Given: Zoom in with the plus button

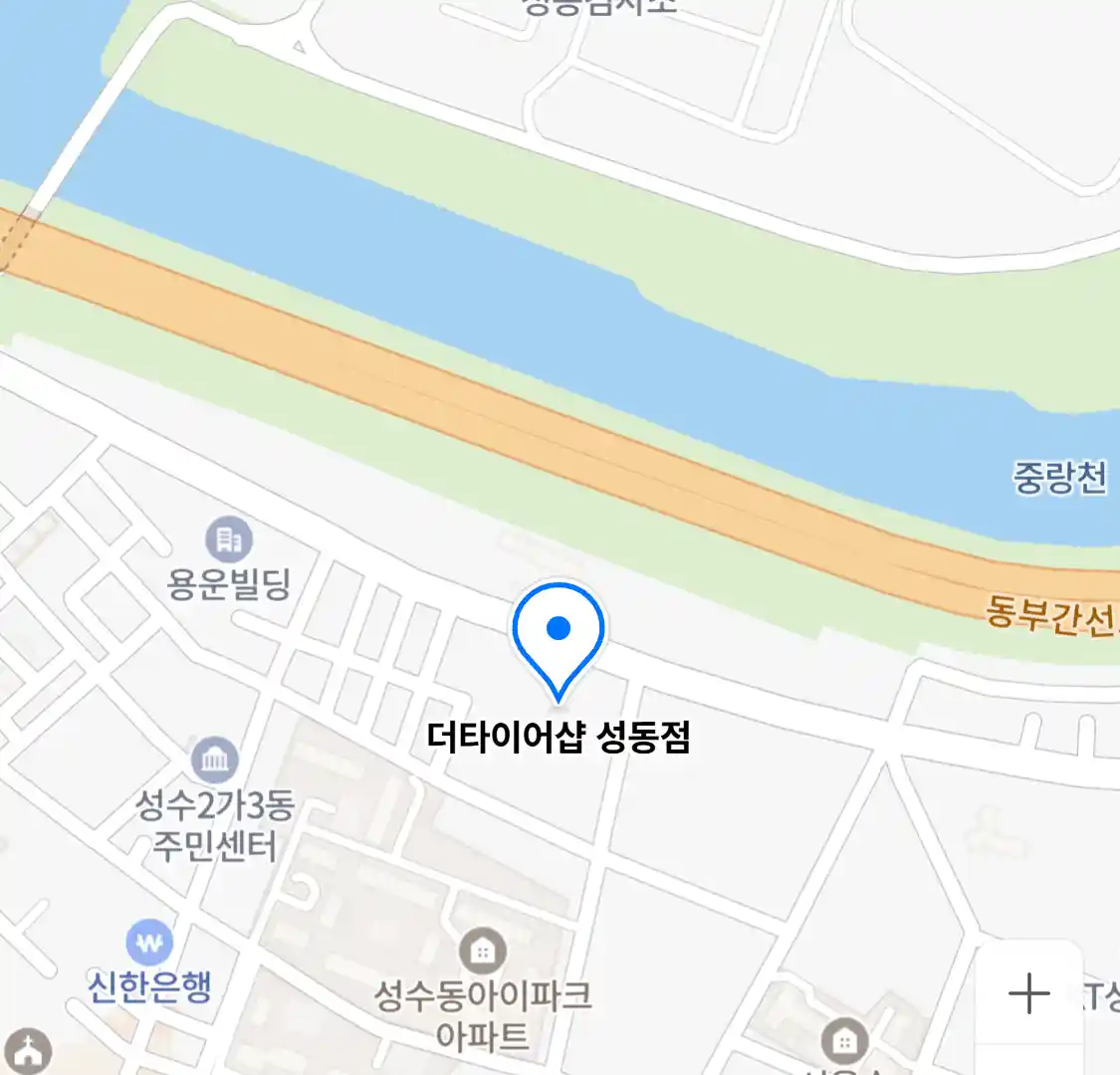Looking at the screenshot, I should (x=1028, y=993).
